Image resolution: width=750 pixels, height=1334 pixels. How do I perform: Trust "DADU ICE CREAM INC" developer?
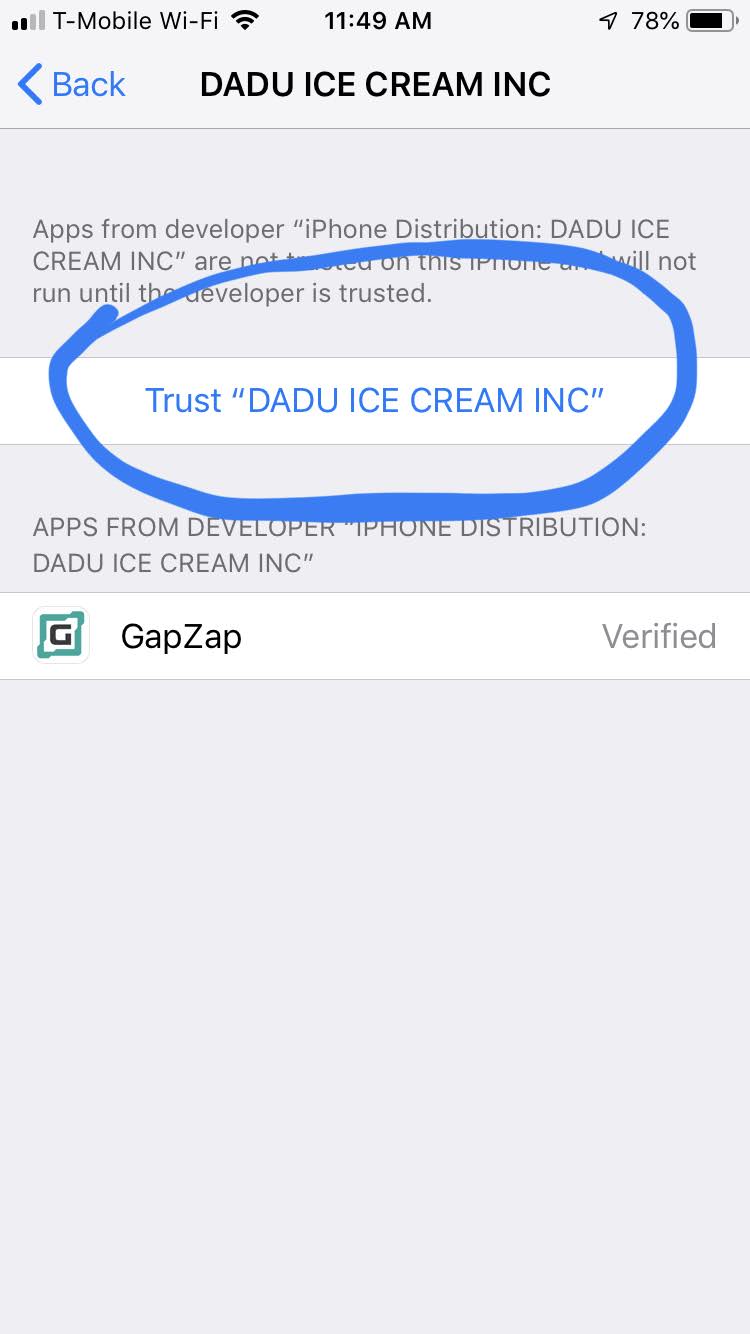[375, 400]
